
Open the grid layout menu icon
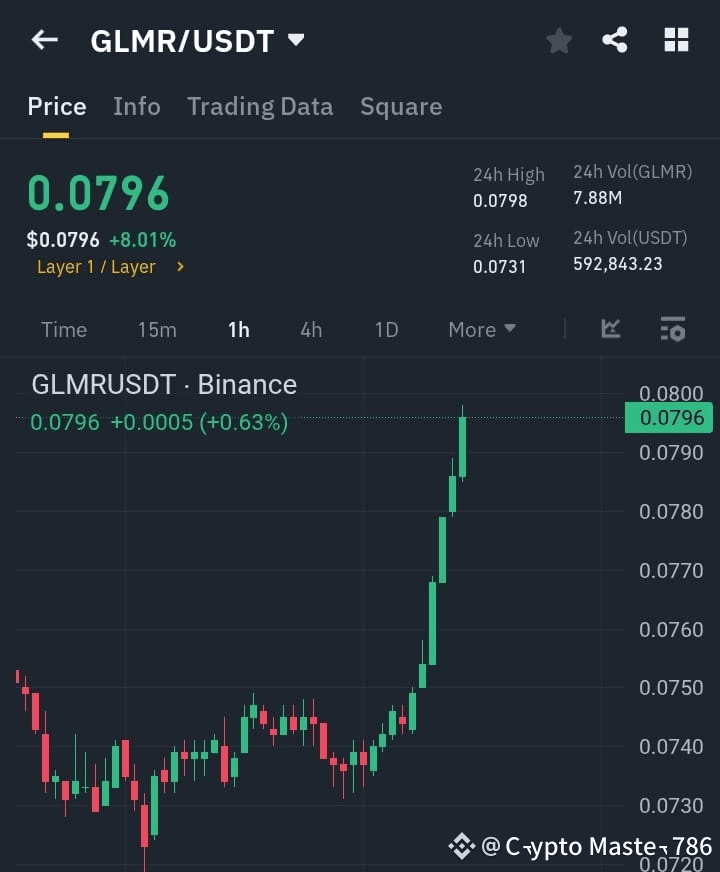click(x=677, y=40)
